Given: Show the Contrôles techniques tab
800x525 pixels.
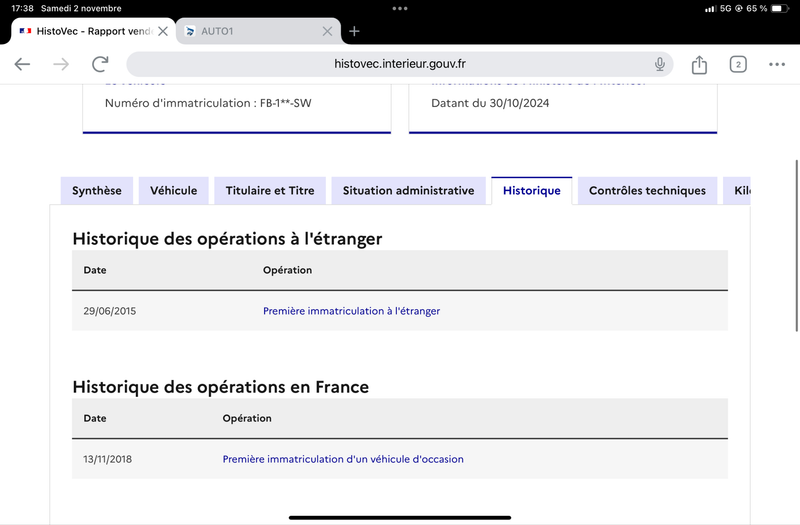Looking at the screenshot, I should 647,191.
